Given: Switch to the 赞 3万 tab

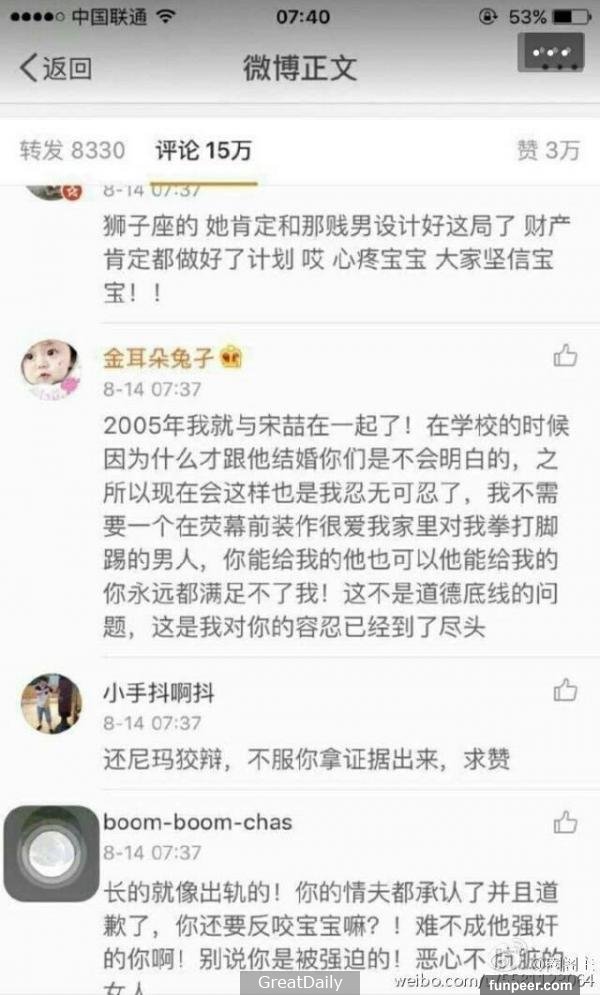Looking at the screenshot, I should click(547, 151).
